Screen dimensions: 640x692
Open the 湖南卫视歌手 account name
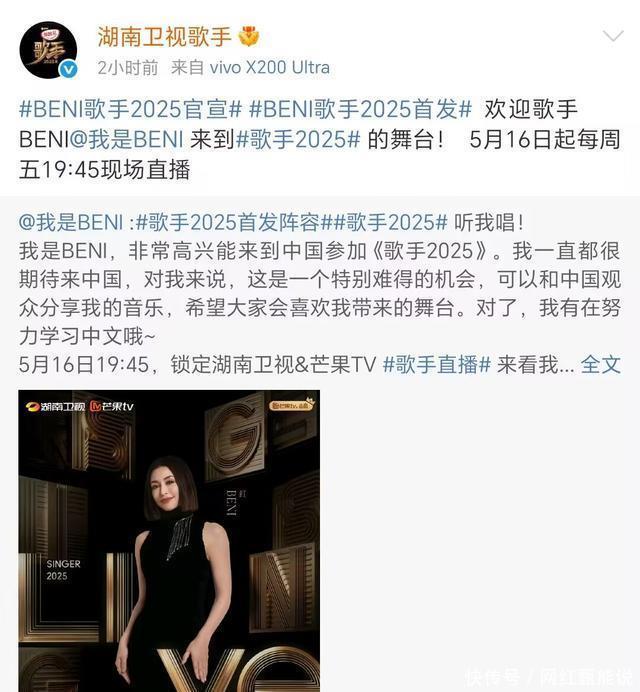165,37
